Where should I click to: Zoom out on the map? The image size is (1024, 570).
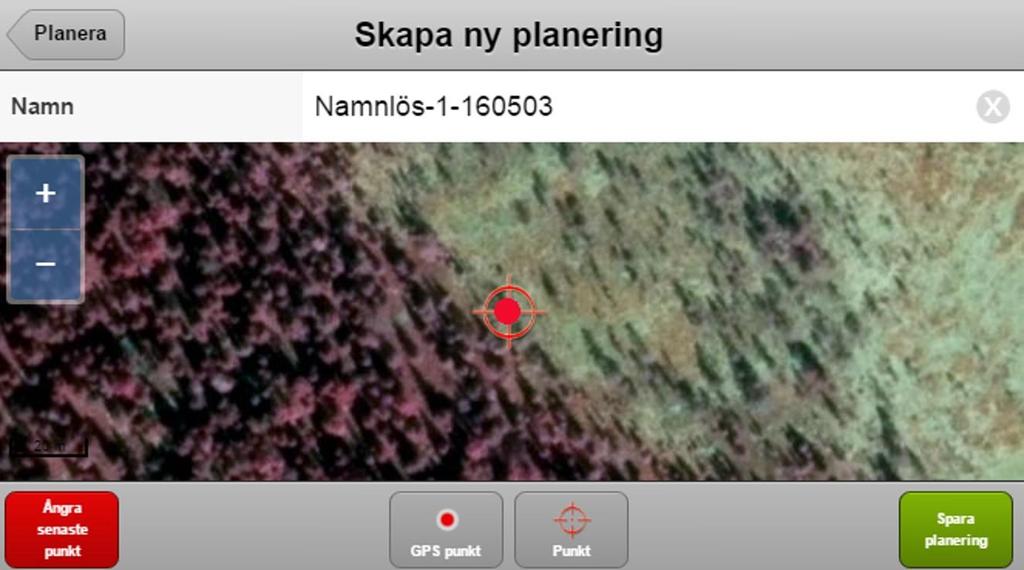[45, 265]
